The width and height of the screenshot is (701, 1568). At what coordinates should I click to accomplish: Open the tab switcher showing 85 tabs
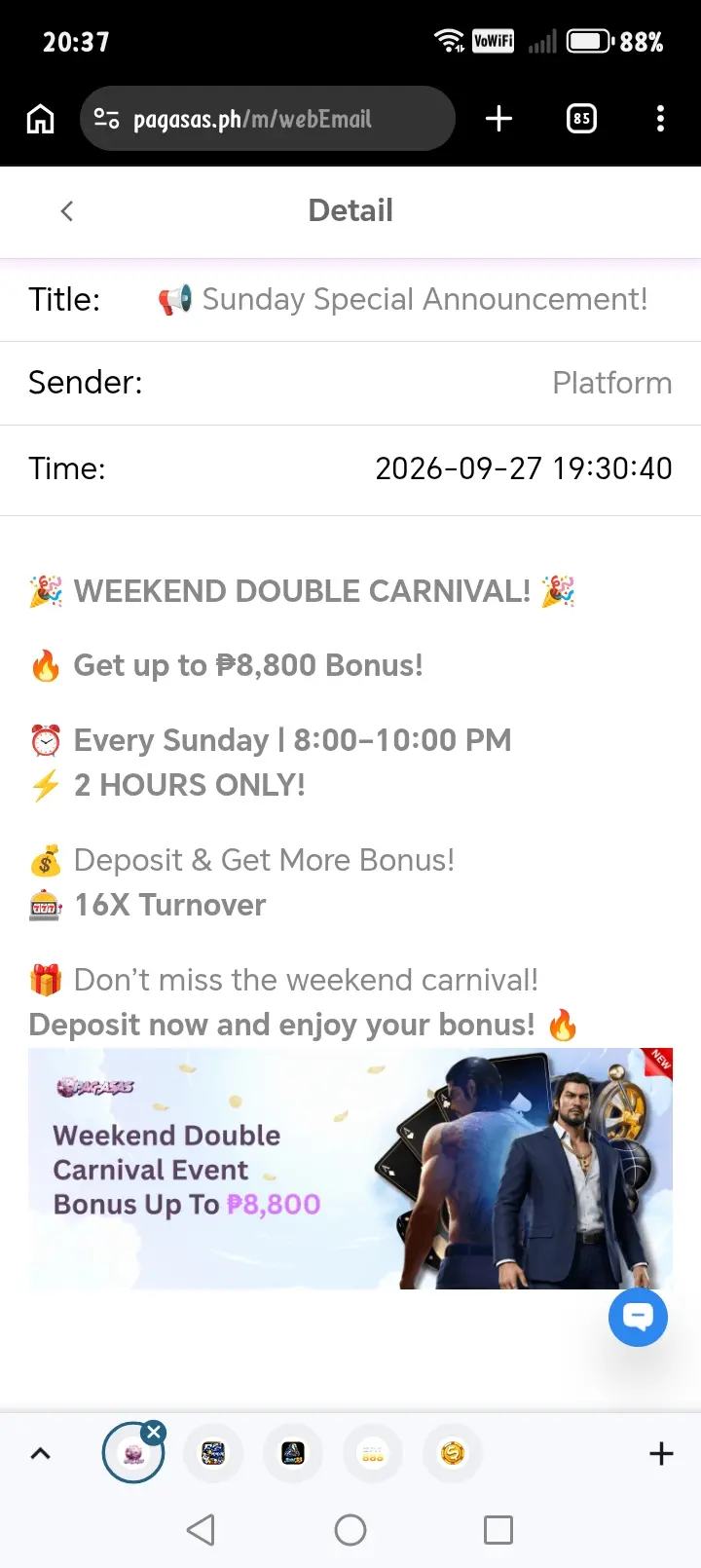[x=581, y=119]
